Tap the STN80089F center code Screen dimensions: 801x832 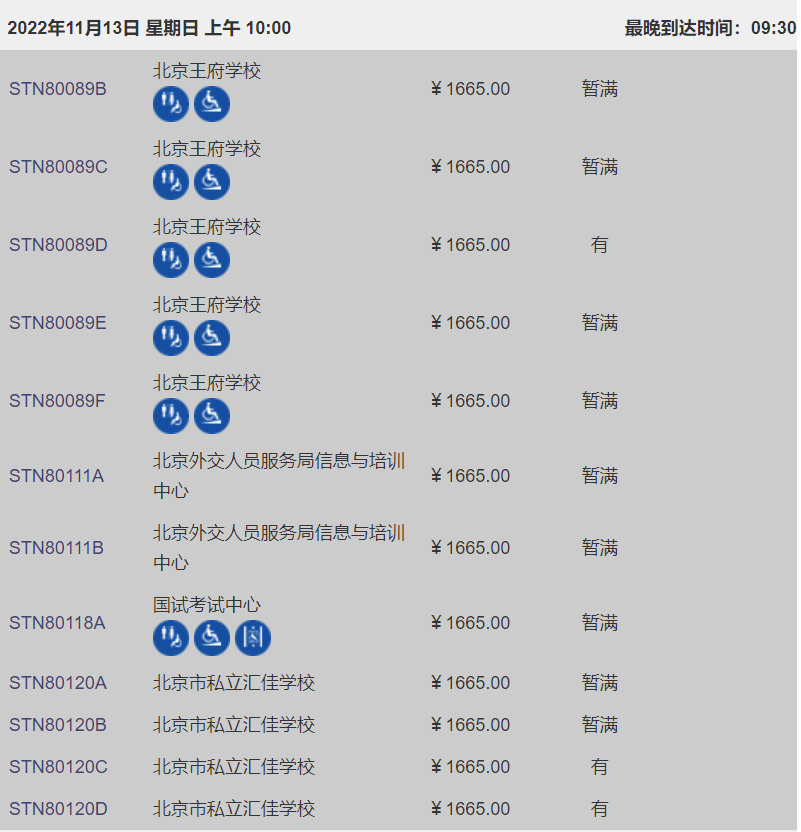coord(58,401)
